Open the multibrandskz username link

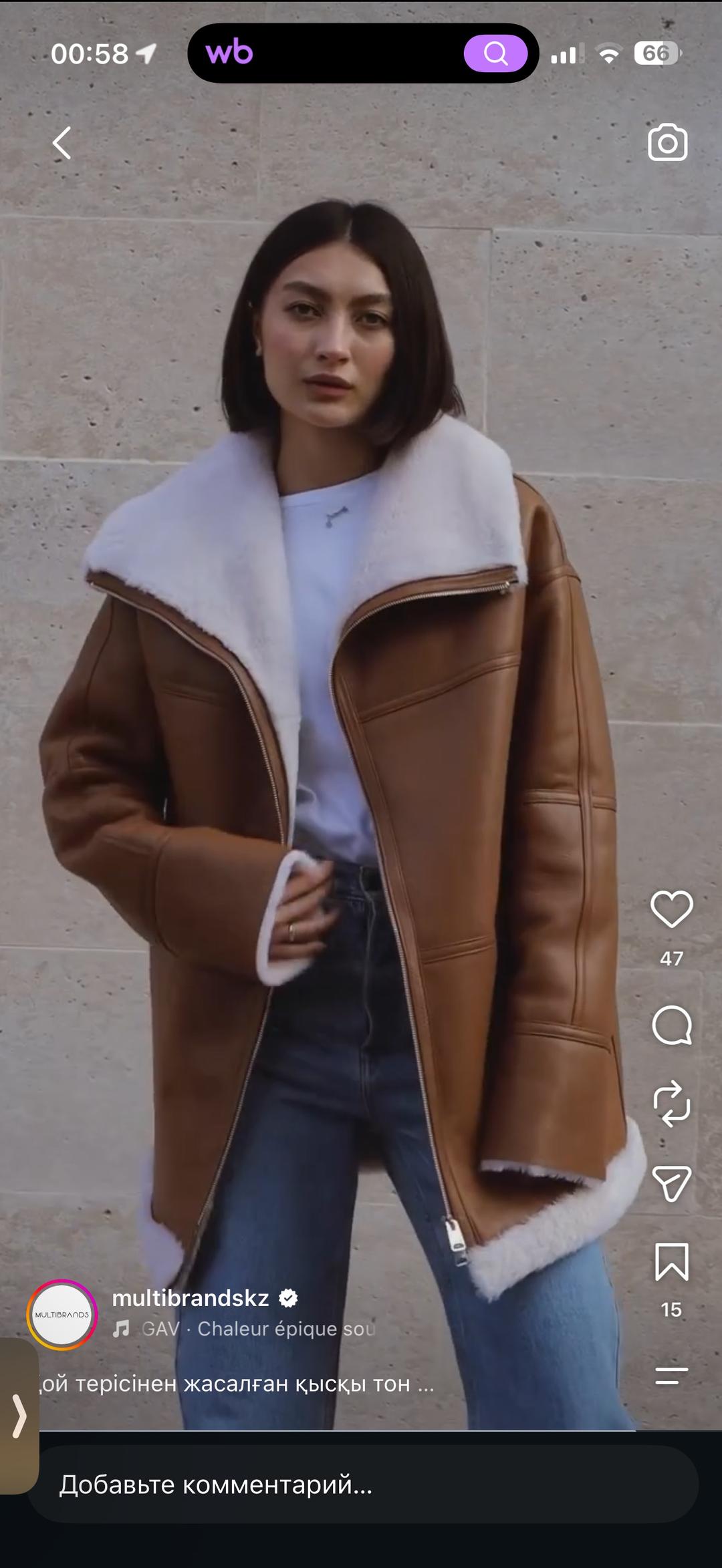191,1298
